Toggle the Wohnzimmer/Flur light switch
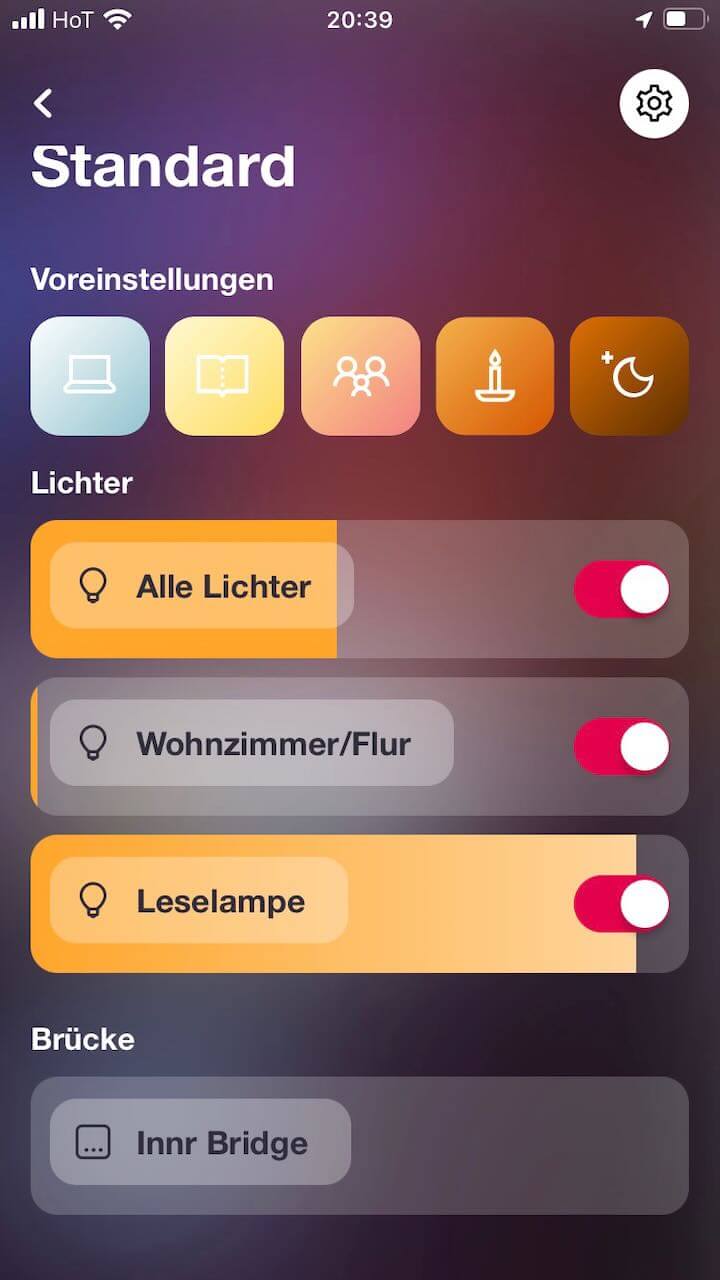720x1280 pixels. (x=621, y=746)
